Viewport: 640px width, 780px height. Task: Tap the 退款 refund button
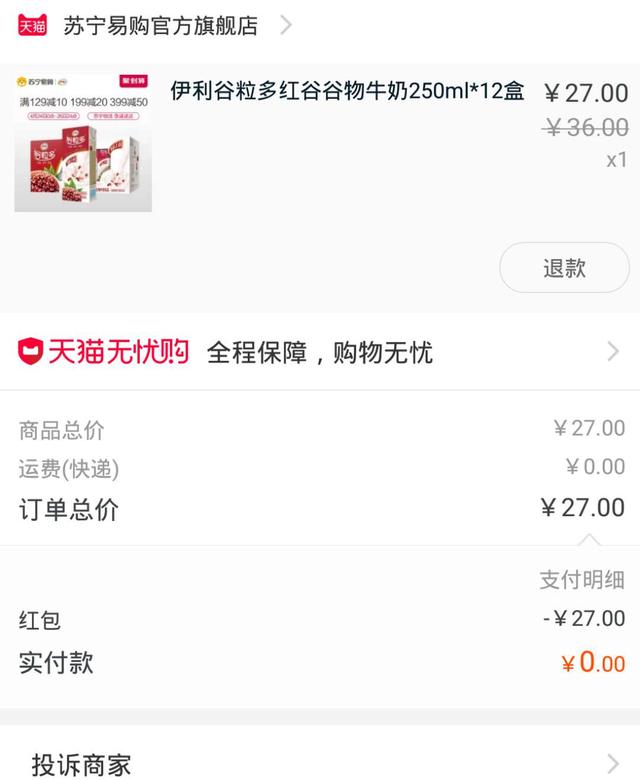(564, 268)
